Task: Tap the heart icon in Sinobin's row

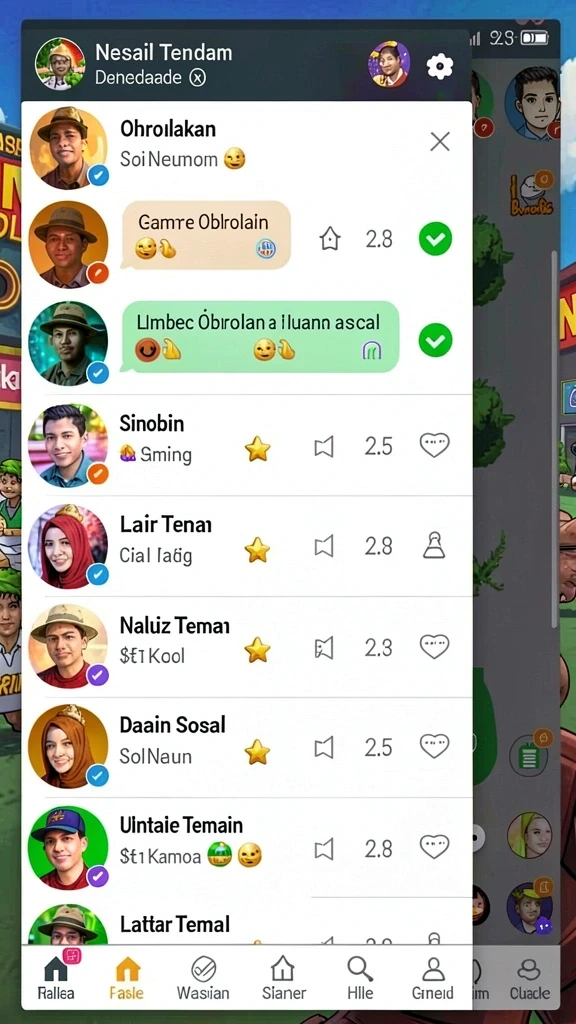Action: pos(434,446)
